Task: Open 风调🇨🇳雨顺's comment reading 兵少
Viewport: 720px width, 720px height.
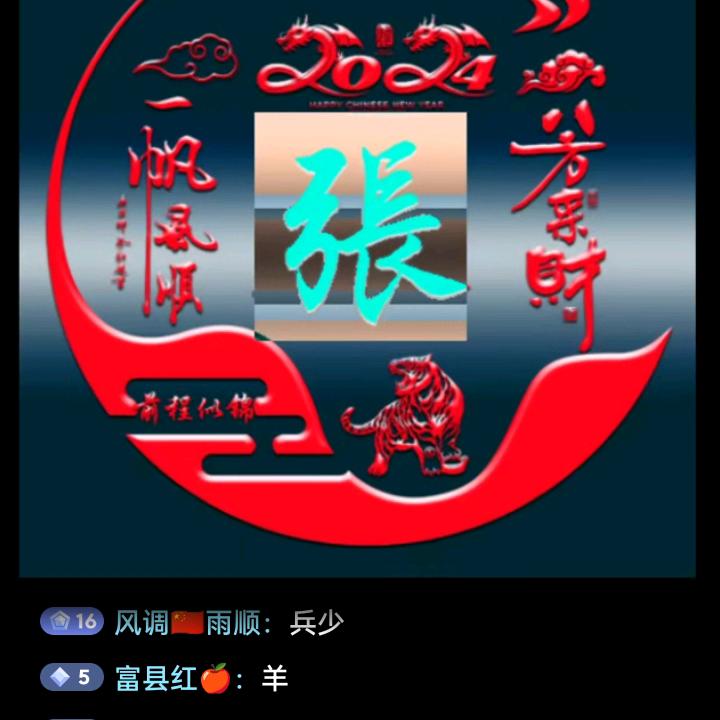Action: click(316, 623)
